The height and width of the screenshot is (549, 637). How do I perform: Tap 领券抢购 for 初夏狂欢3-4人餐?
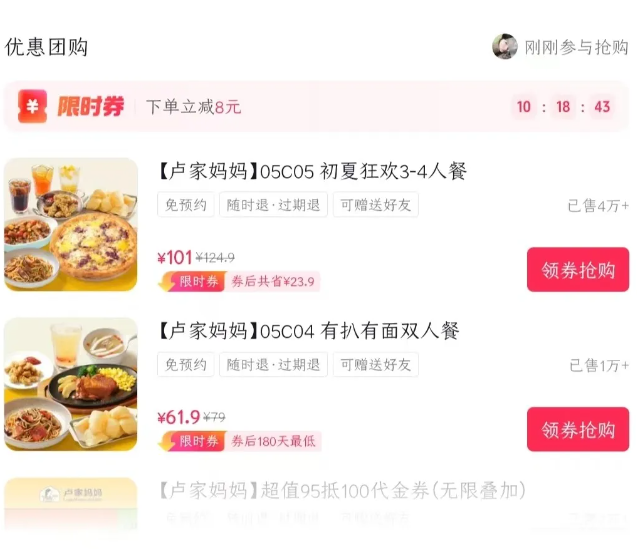click(x=578, y=270)
